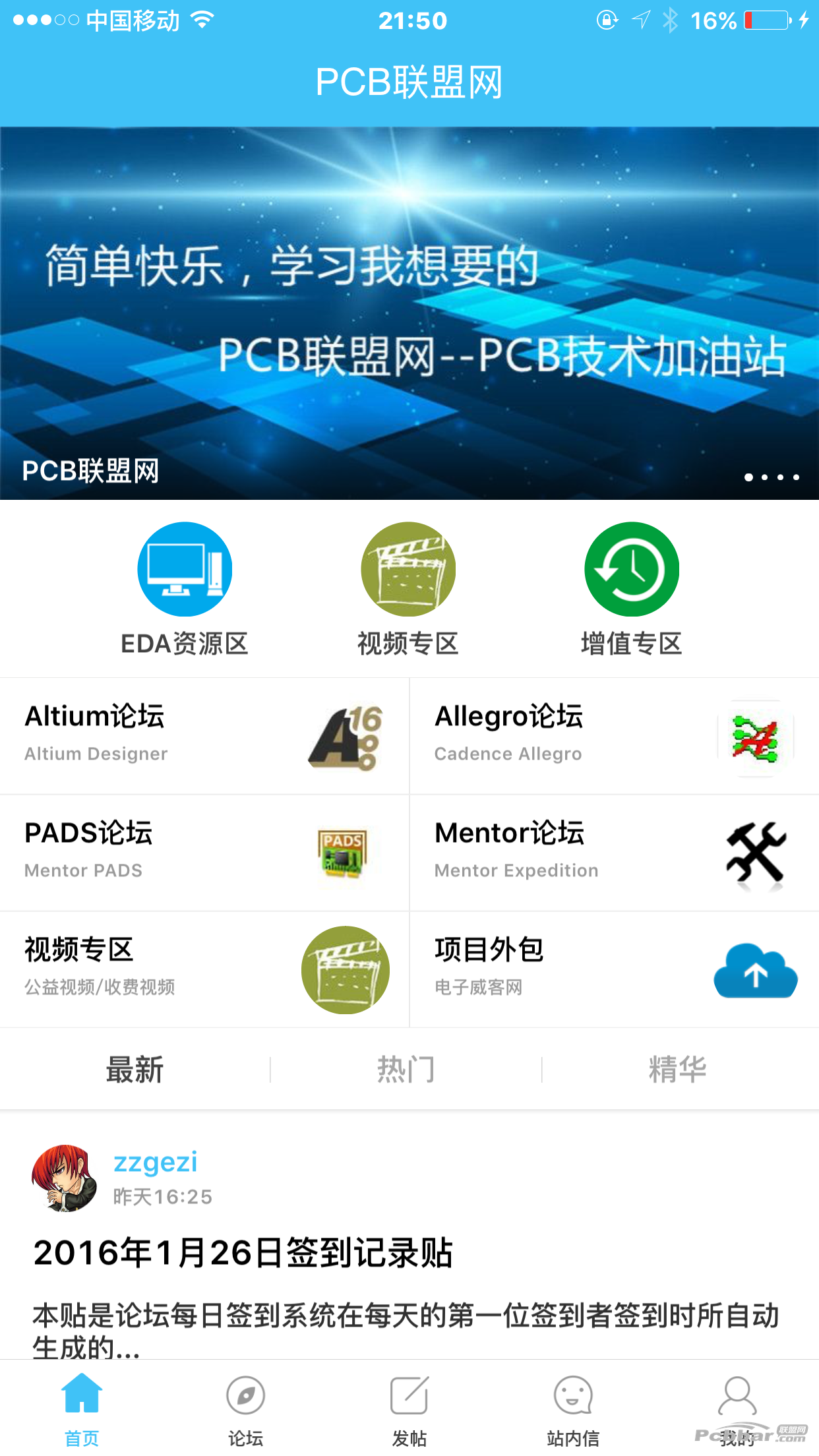819x1456 pixels.
Task: Open the PCB联盟网 banner slide
Action: pos(409,313)
